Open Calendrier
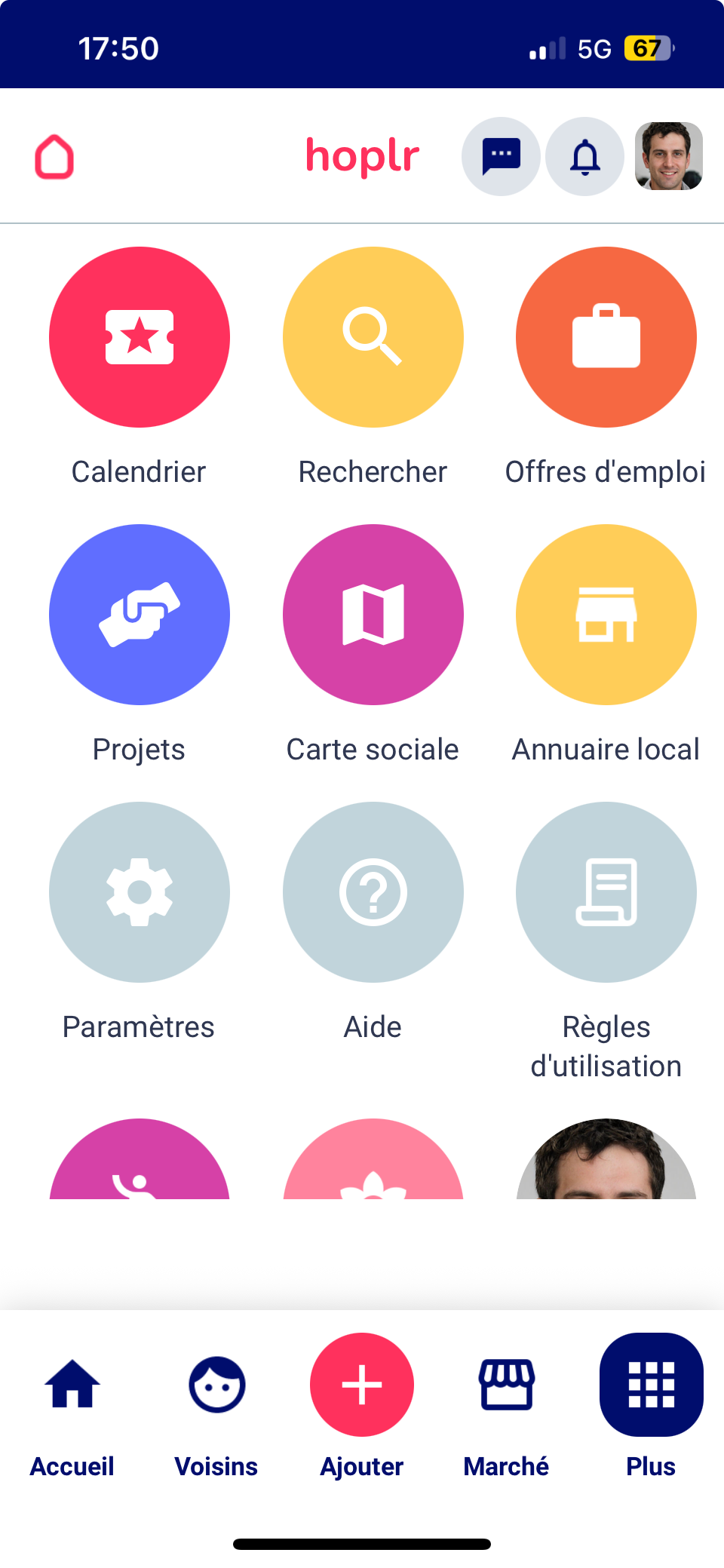The height and width of the screenshot is (1568, 724). pyautogui.click(x=140, y=337)
